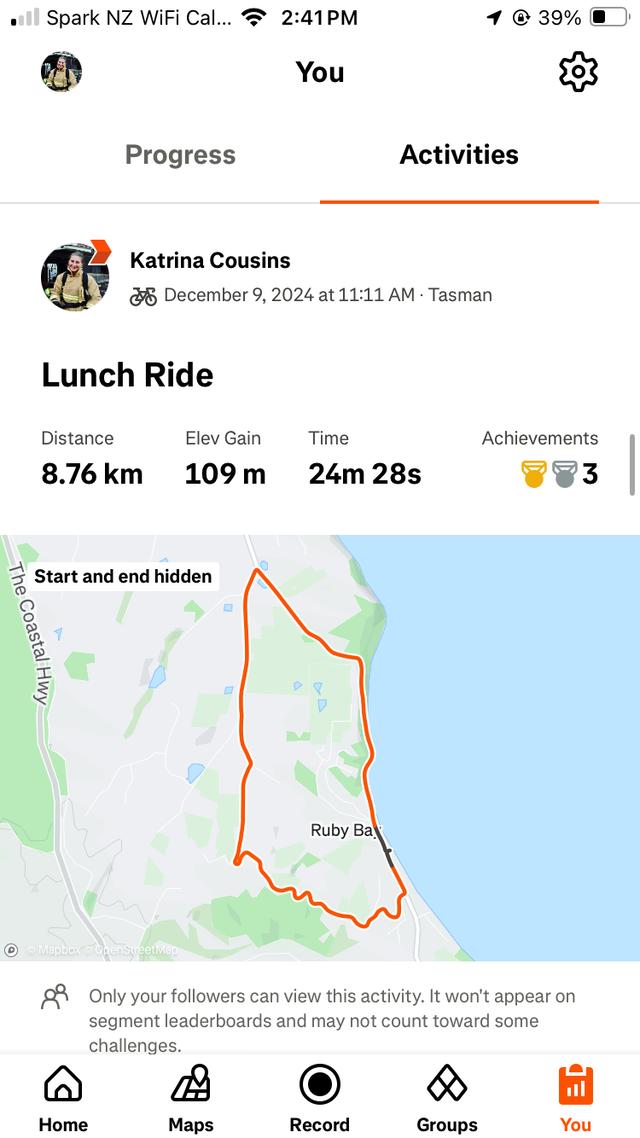View the 3 achievements for this ride
Screen dimensions: 640x1138
[x=560, y=473]
